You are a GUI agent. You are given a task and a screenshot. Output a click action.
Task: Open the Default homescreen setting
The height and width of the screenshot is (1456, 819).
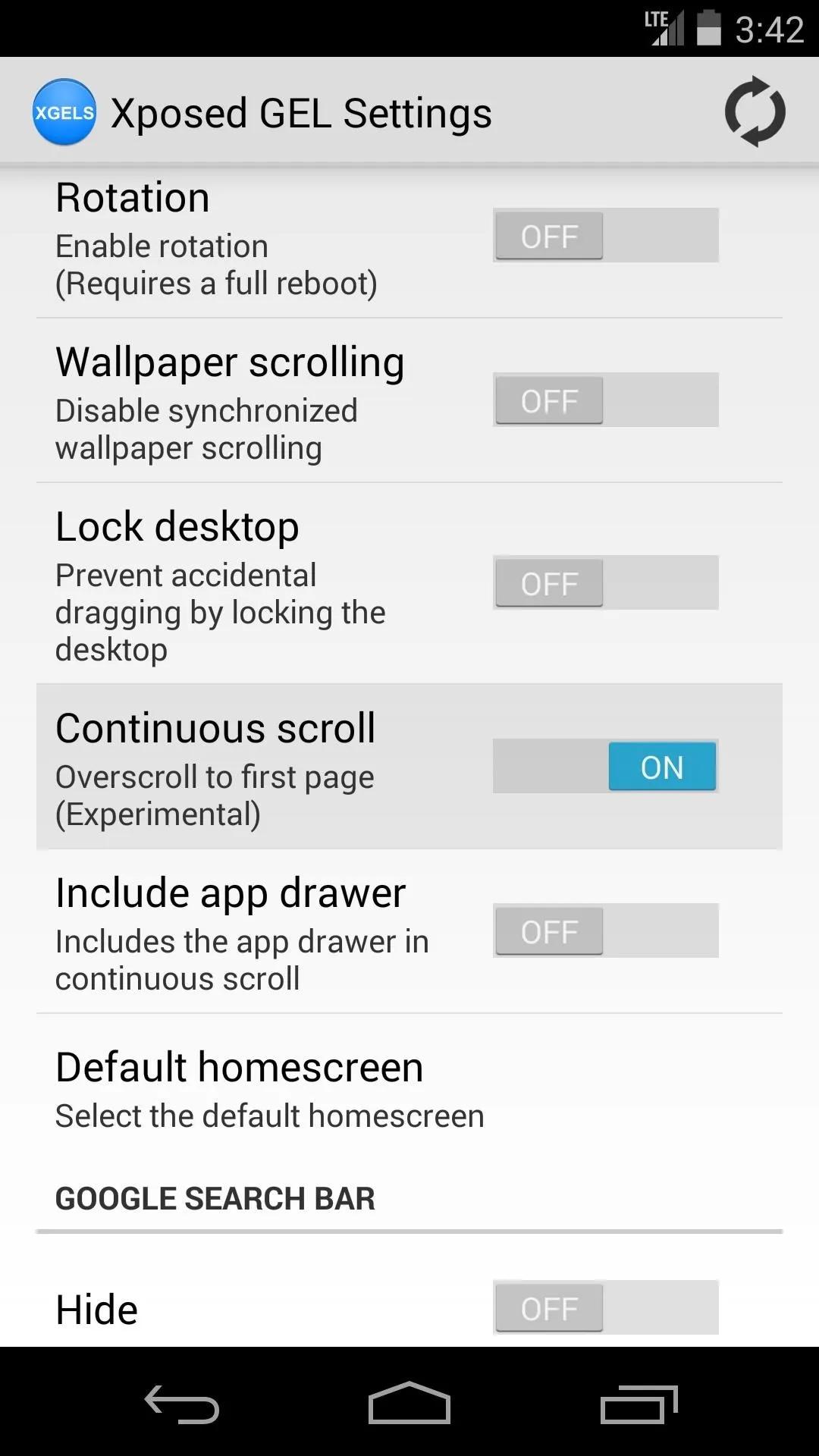pyautogui.click(x=409, y=1089)
